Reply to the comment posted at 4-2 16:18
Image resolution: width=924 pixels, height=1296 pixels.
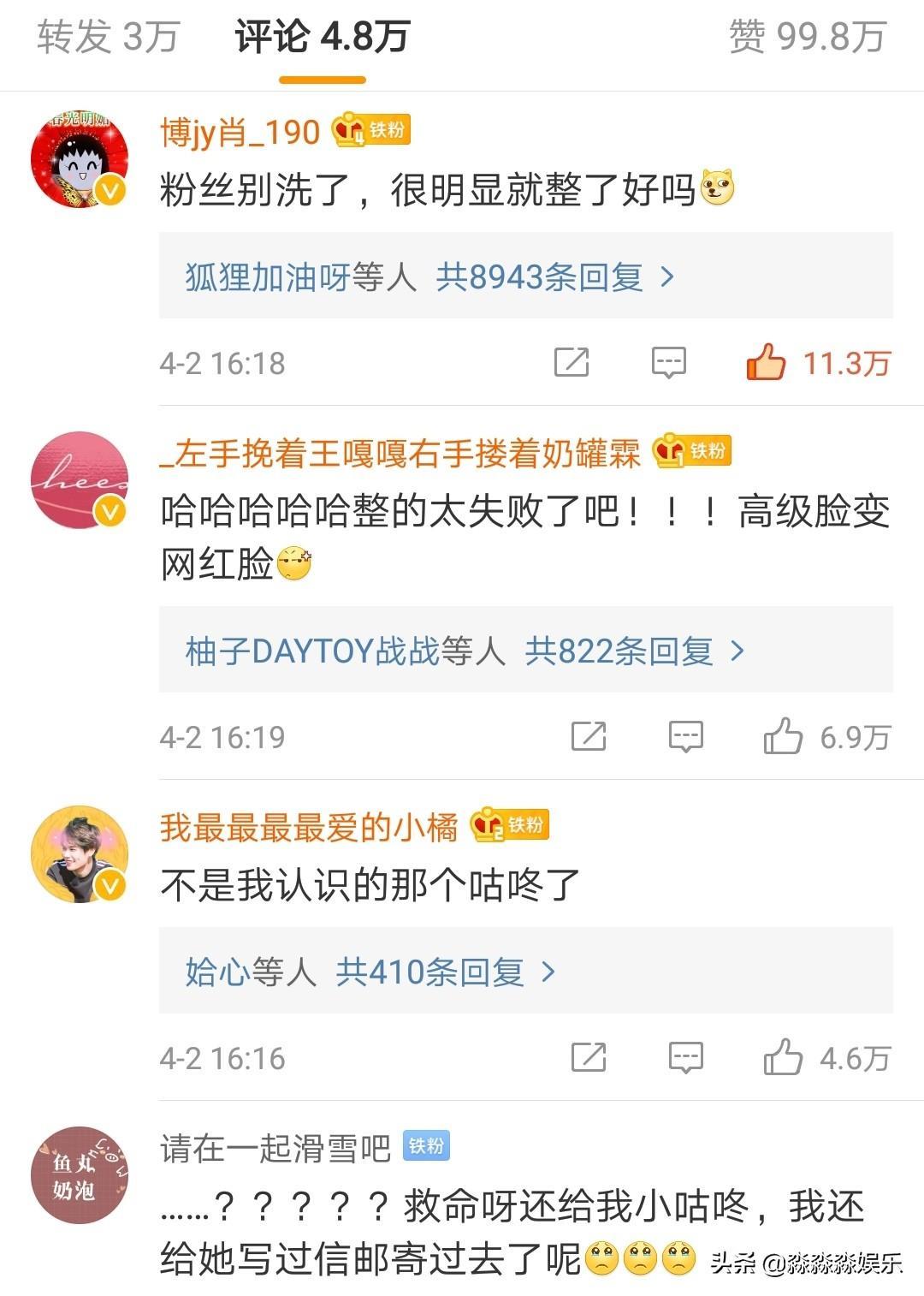(668, 362)
